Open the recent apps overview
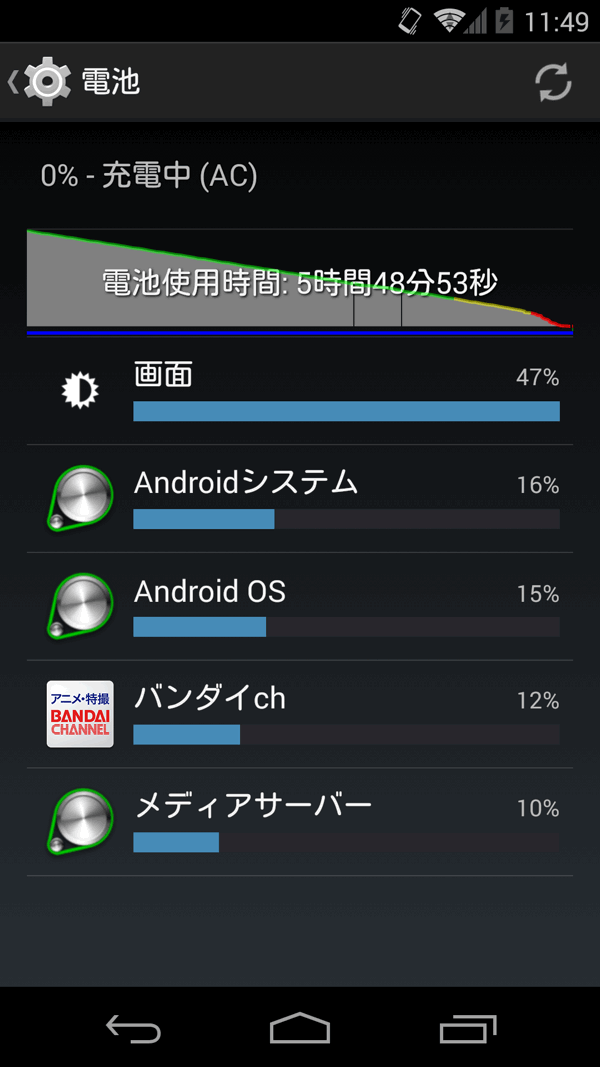The width and height of the screenshot is (600, 1067). pos(467,1027)
